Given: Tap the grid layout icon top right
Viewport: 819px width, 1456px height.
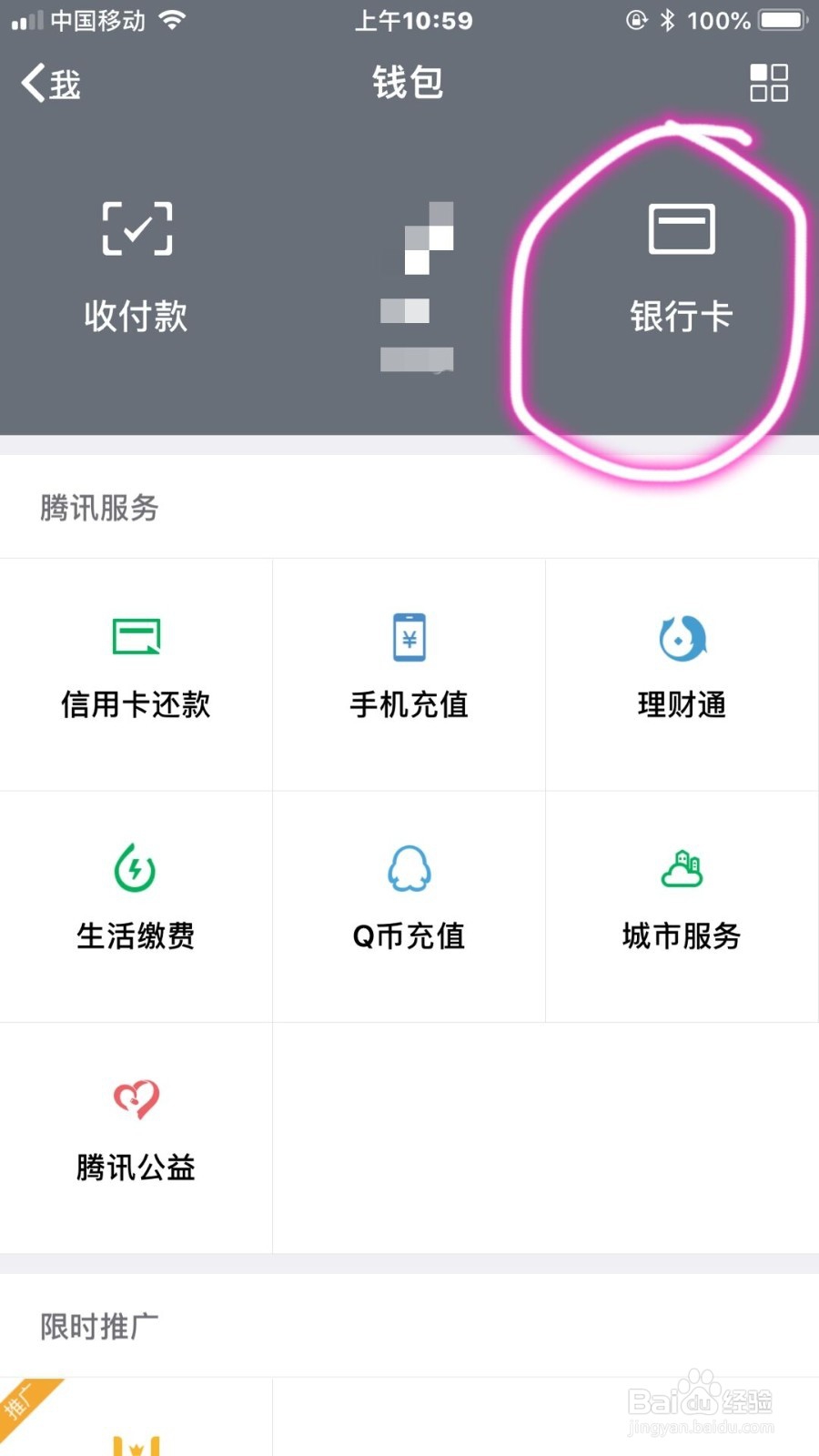Looking at the screenshot, I should point(769,83).
